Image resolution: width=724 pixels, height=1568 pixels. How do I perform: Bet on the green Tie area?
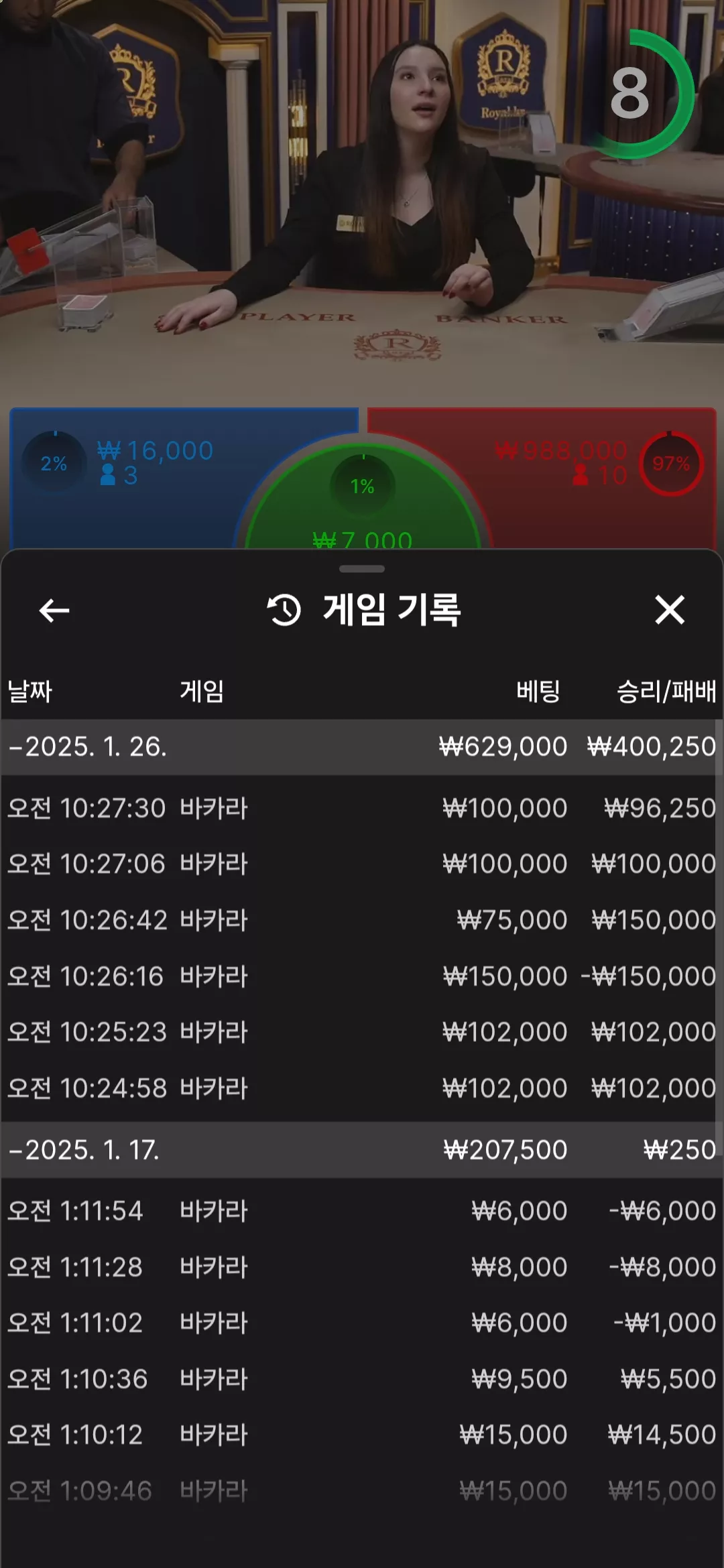point(363,503)
